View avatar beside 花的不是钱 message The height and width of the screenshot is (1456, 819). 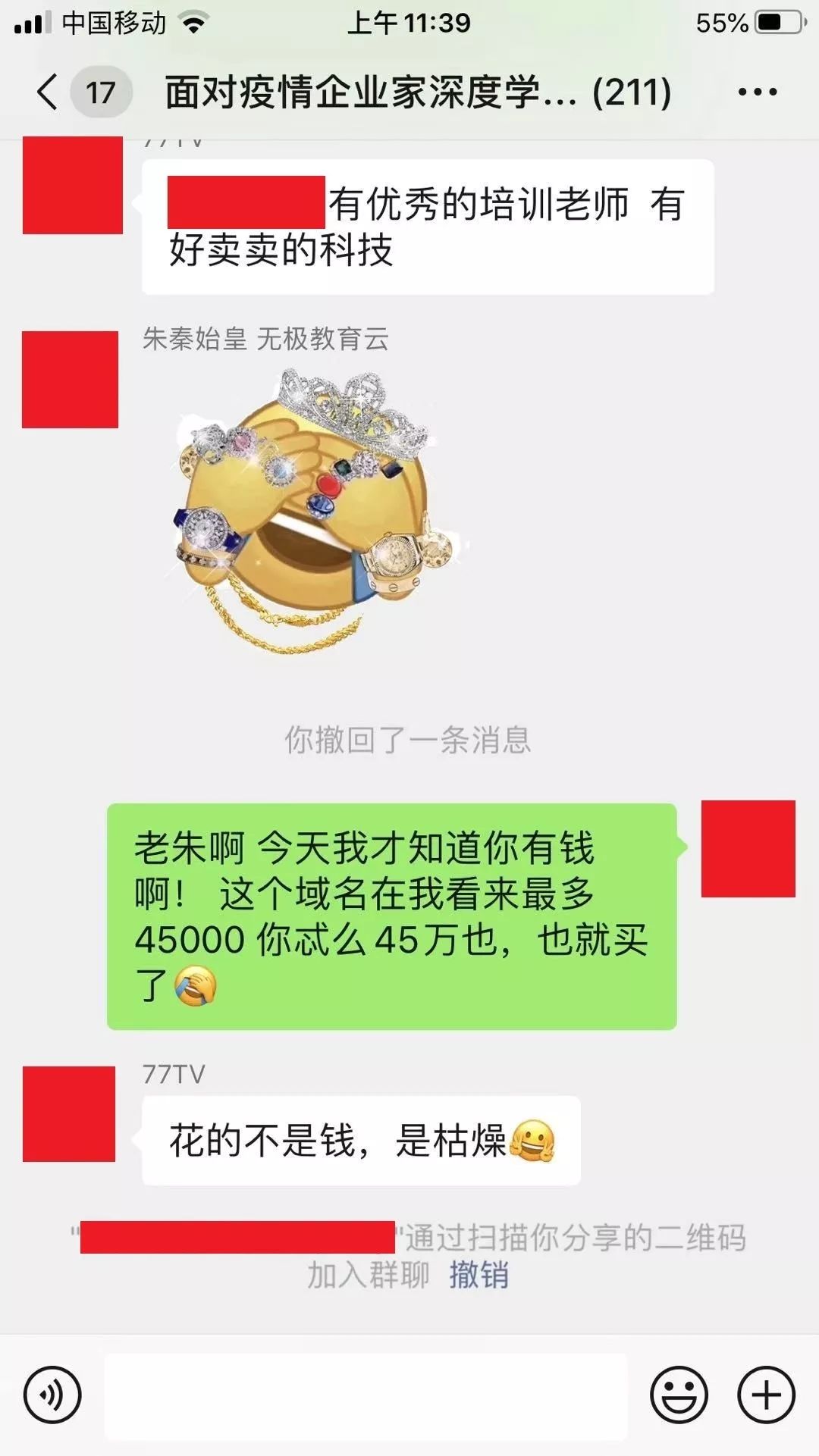tap(69, 1114)
